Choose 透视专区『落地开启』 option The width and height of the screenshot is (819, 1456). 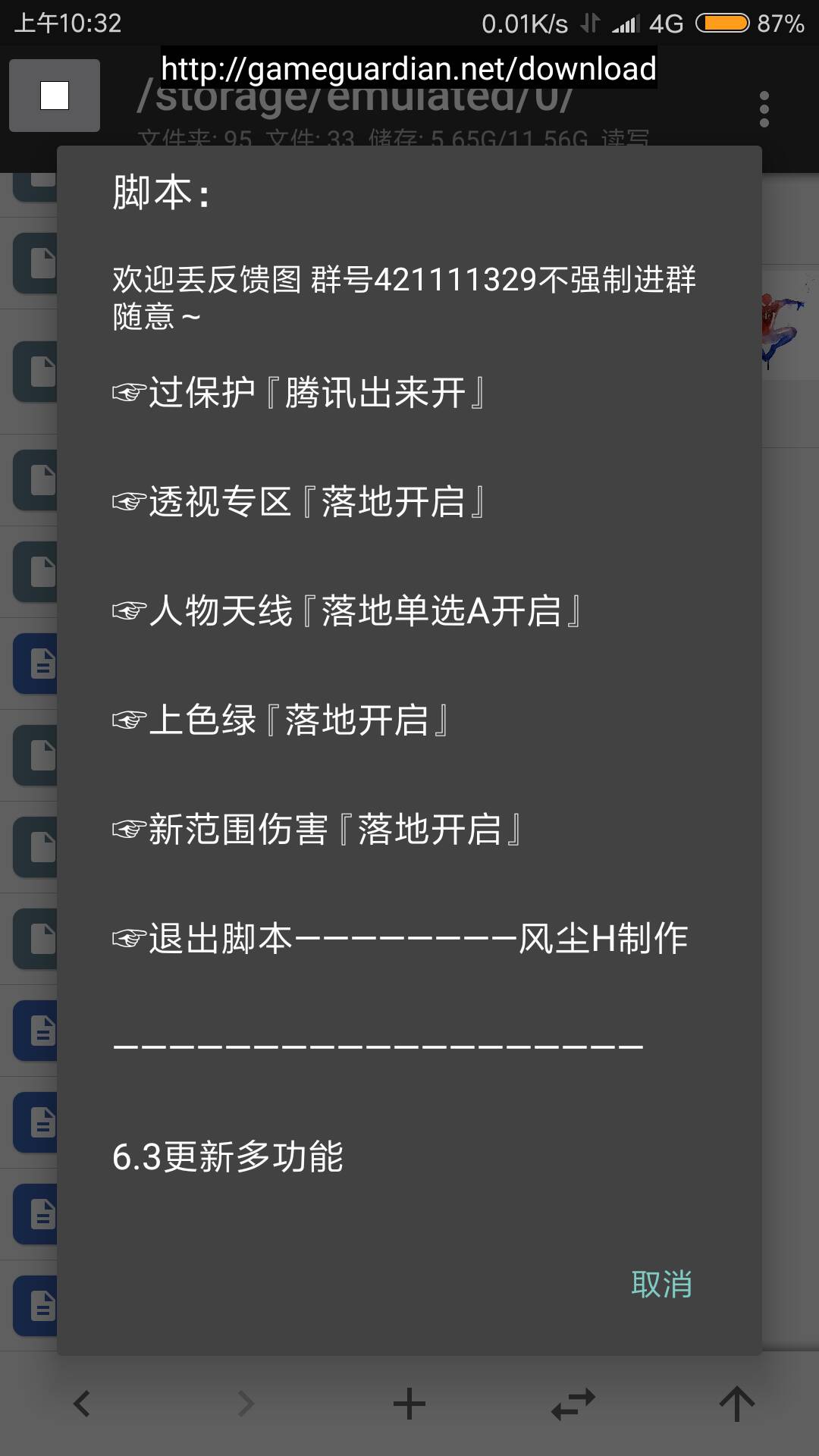(299, 502)
